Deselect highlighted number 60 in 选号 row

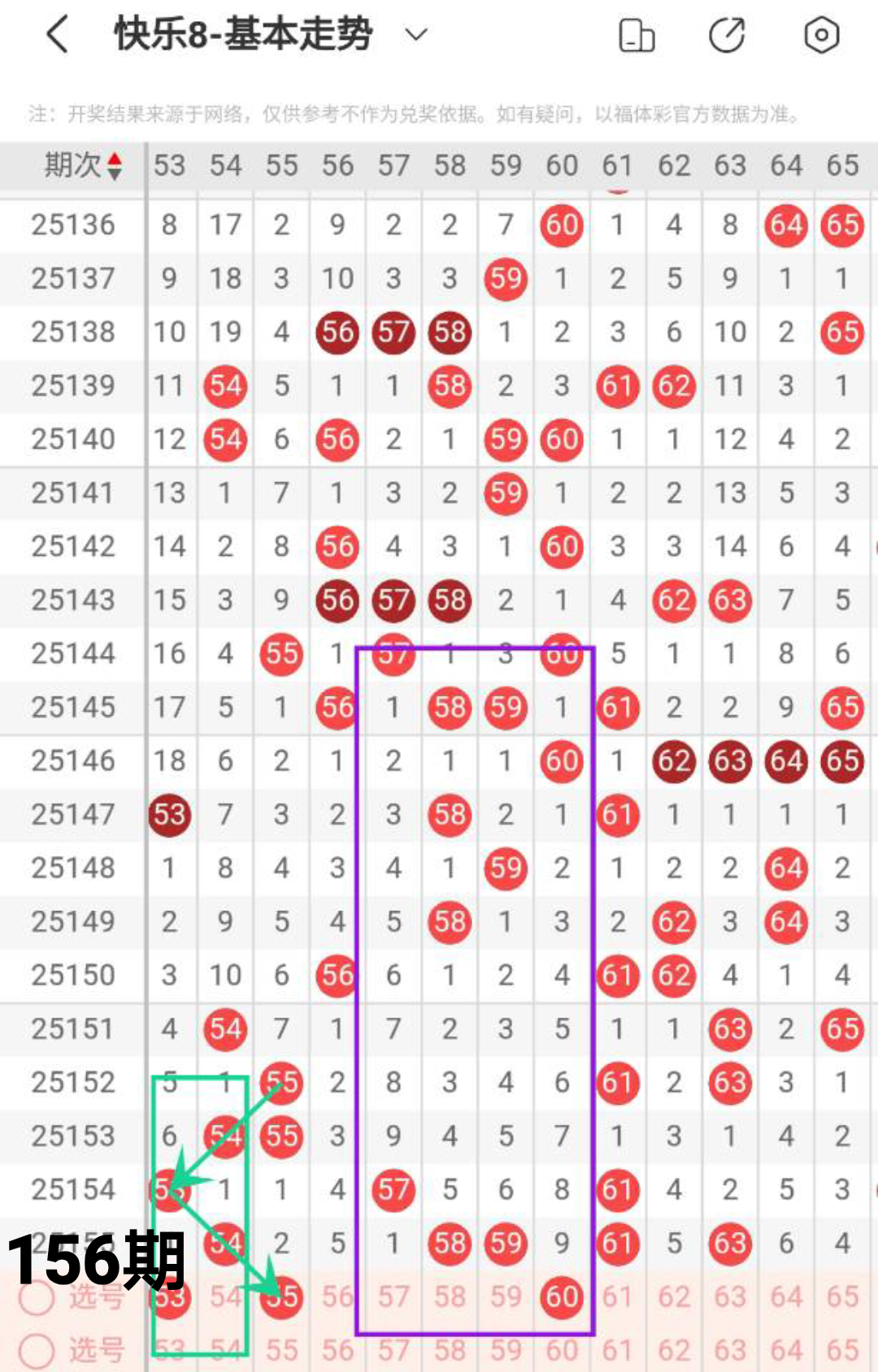pos(562,1296)
